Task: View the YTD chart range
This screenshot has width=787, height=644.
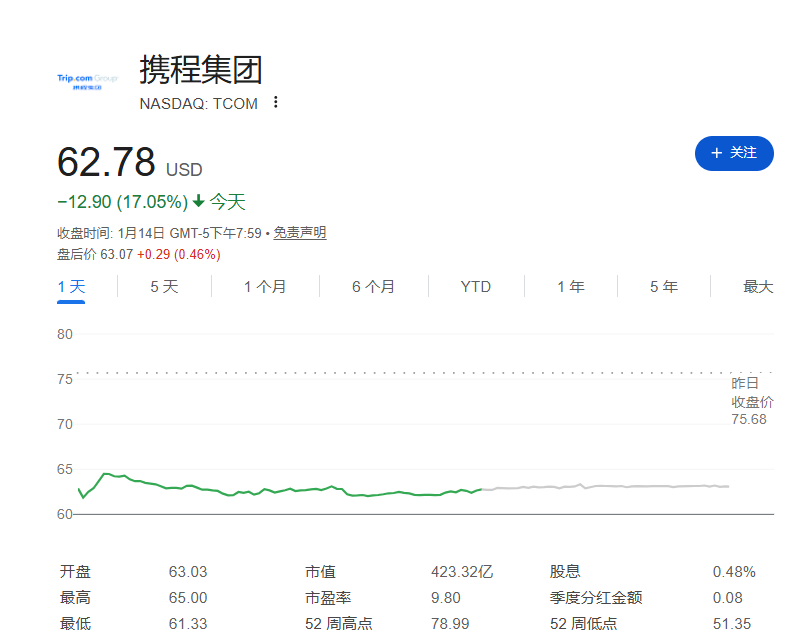Action: click(476, 287)
